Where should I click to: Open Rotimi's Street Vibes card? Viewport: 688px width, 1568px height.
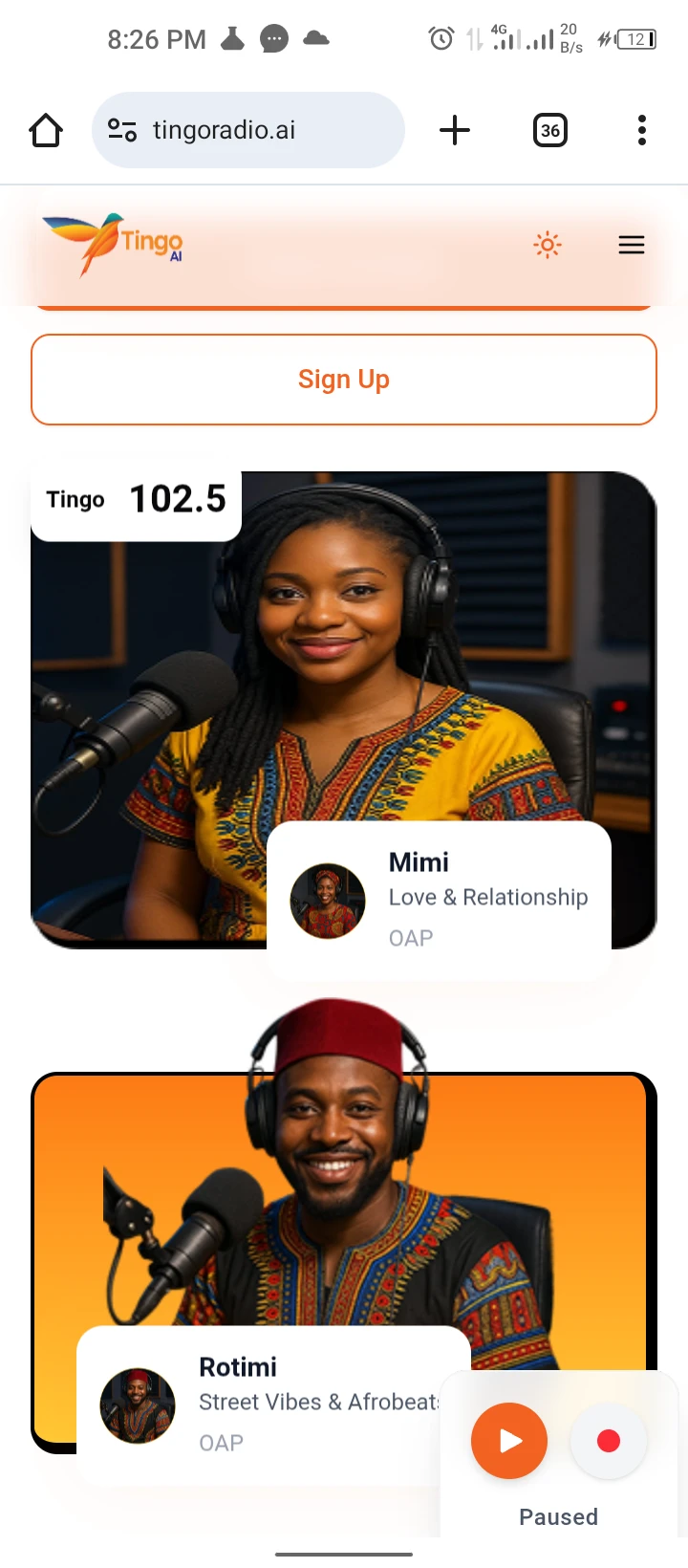pos(272,1404)
